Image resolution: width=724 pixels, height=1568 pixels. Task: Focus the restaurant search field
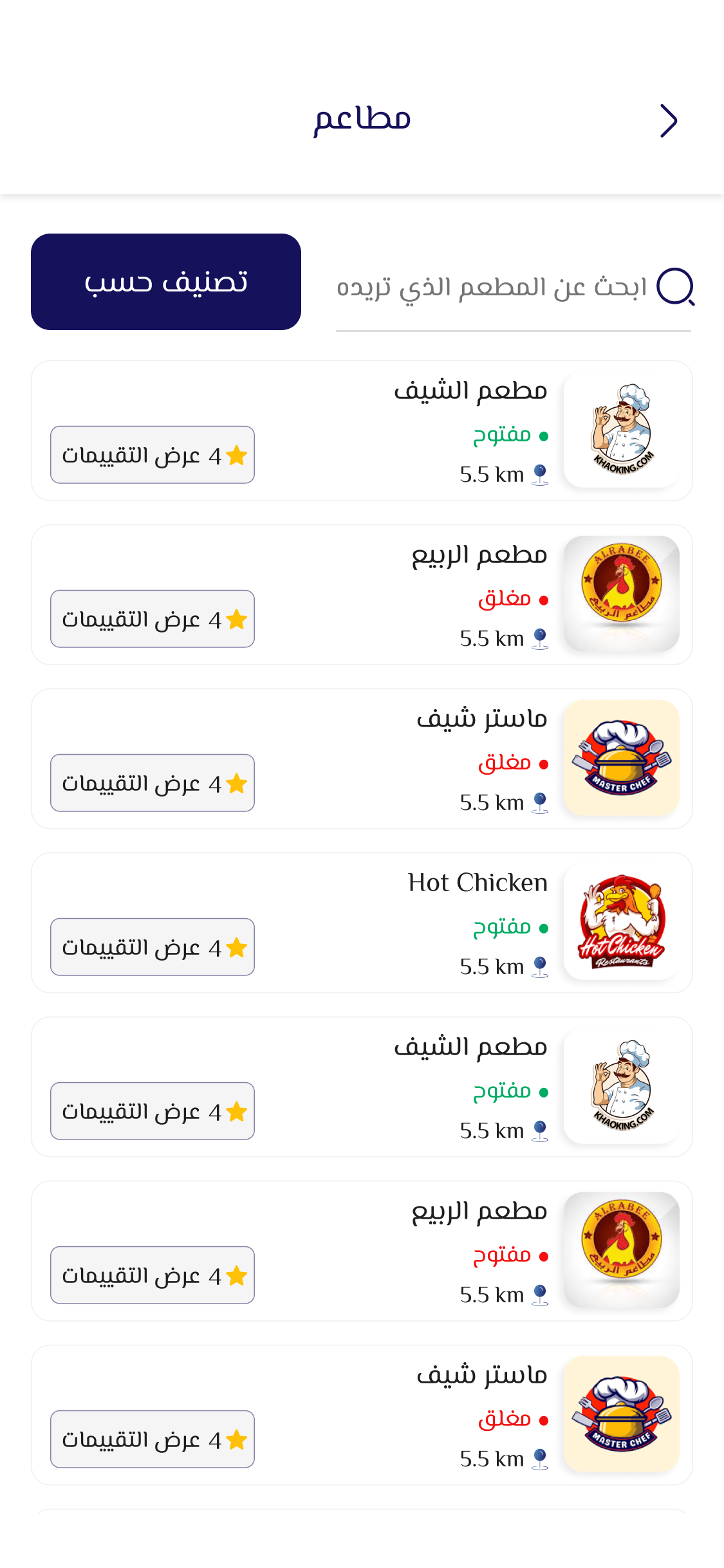pos(492,287)
